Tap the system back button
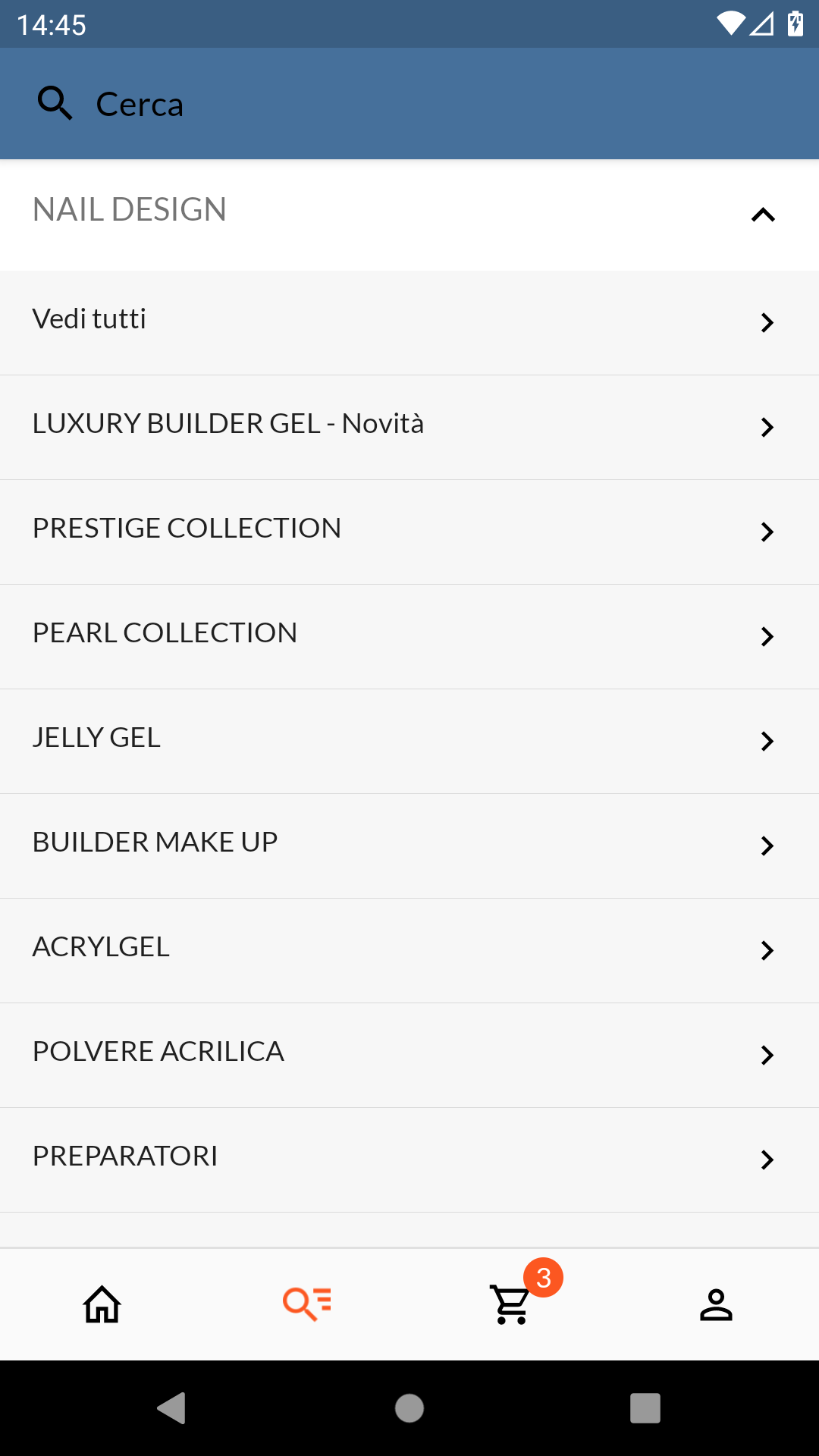The image size is (819, 1456). (172, 1408)
